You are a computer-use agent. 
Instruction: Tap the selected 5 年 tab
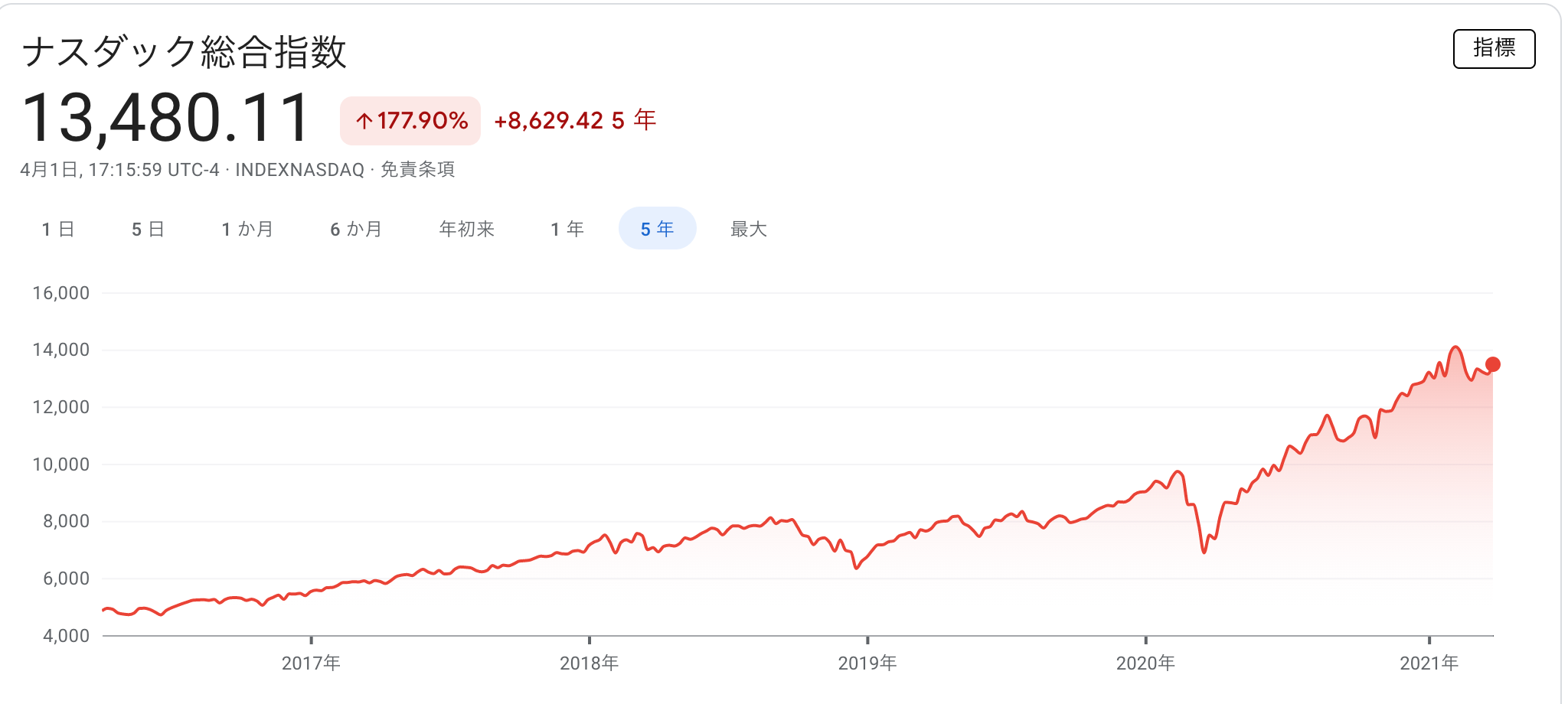pos(657,229)
